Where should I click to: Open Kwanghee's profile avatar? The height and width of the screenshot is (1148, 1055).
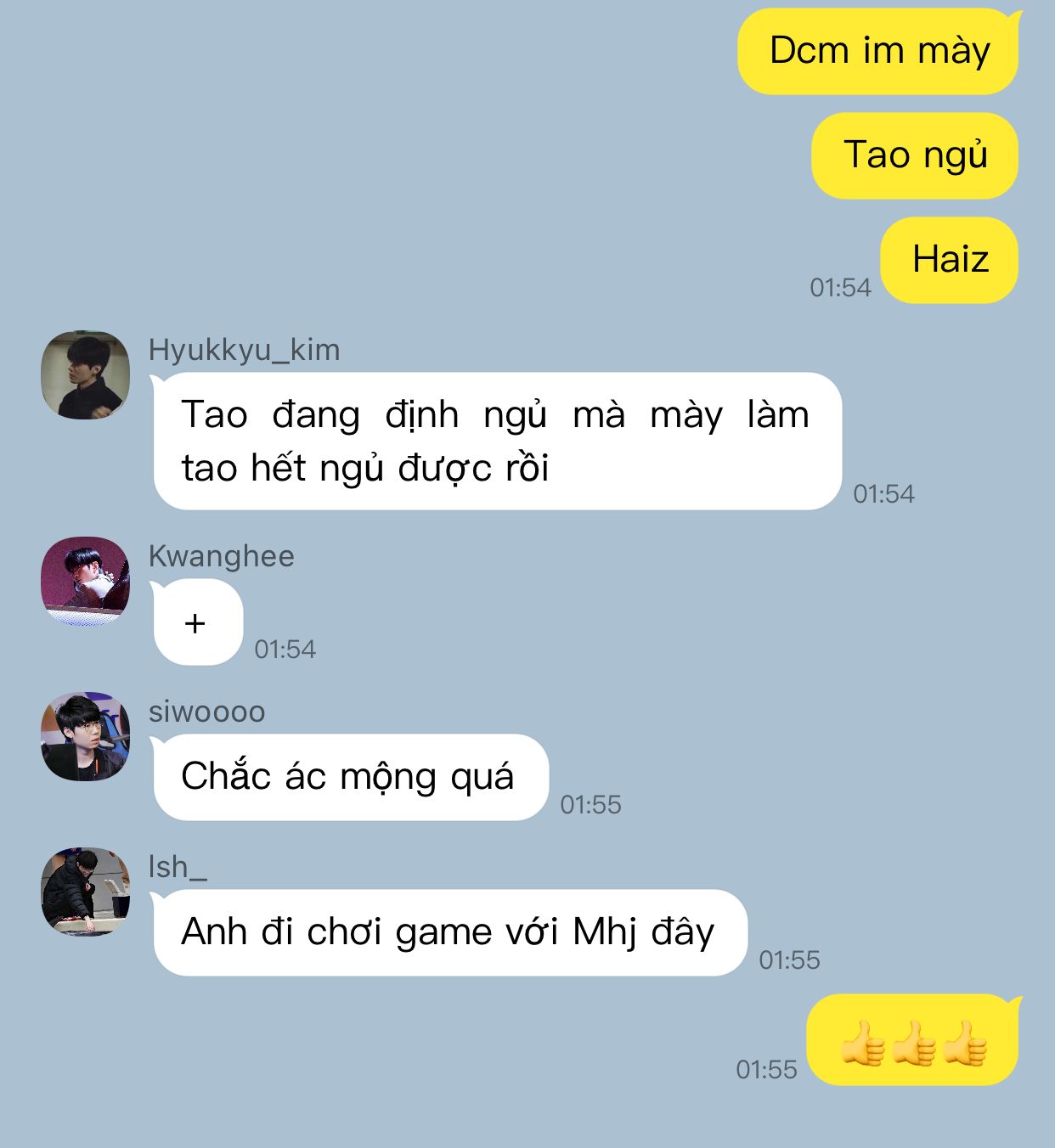[x=86, y=581]
